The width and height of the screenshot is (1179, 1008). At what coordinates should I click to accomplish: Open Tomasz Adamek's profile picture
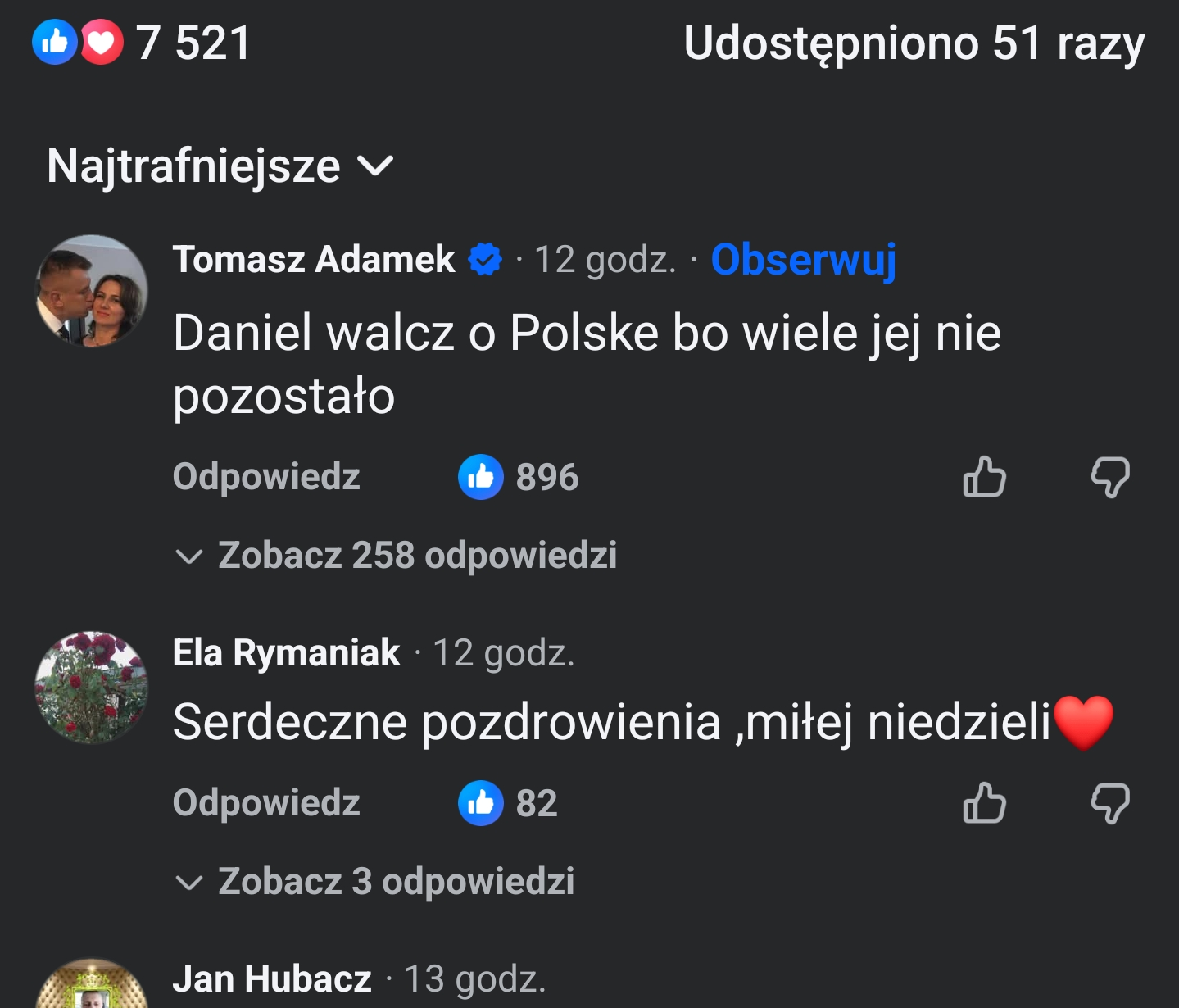pos(92,291)
